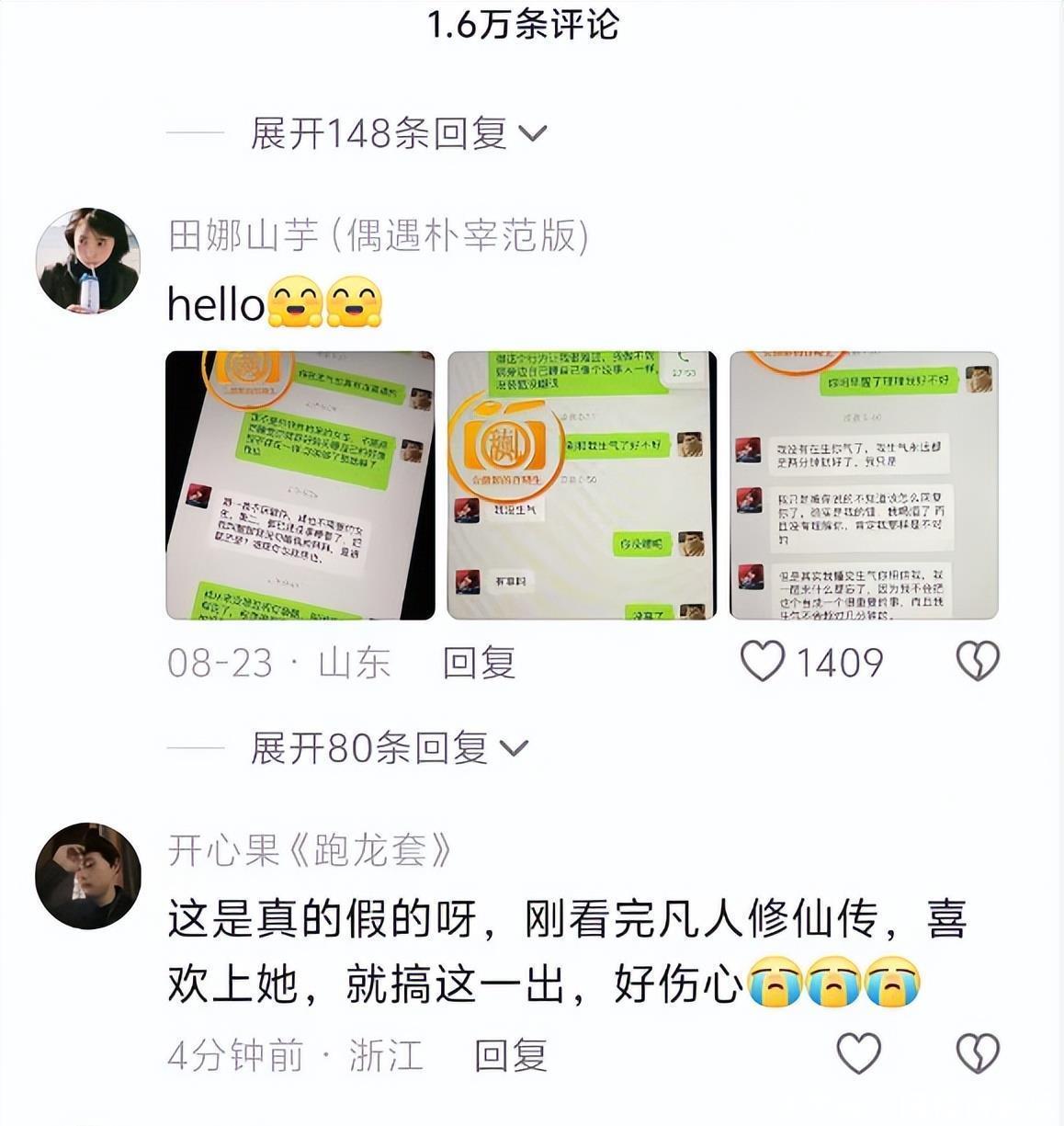
Task: Open 田娜山芋's profile avatar
Action: point(87,261)
